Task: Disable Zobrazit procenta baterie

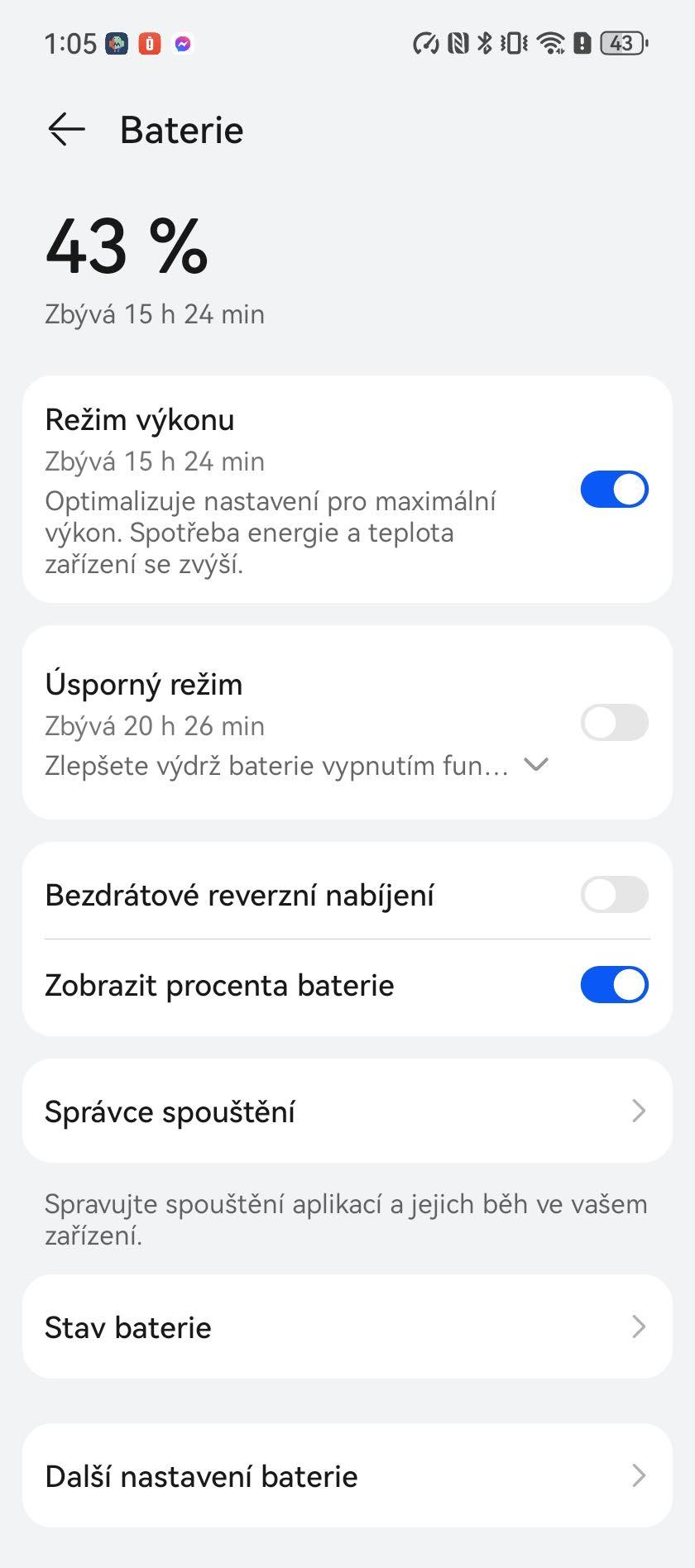Action: [614, 985]
